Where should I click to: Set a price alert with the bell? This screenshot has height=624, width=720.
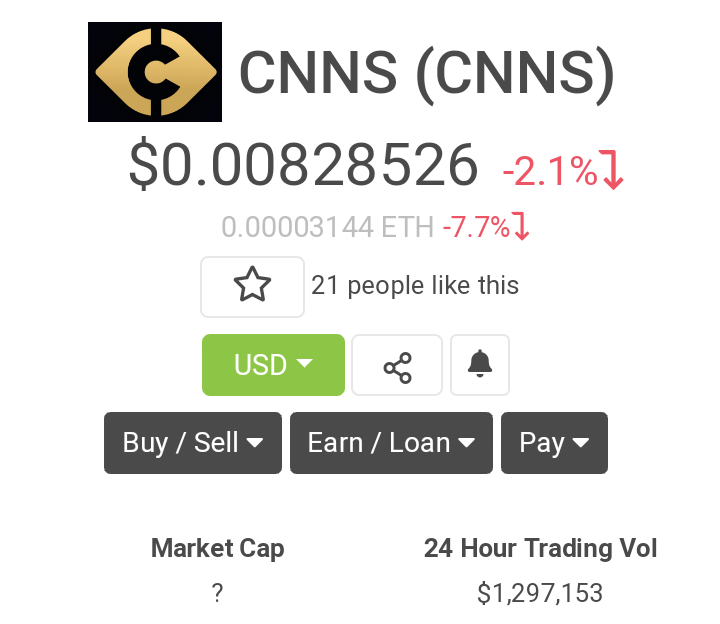[x=480, y=365]
